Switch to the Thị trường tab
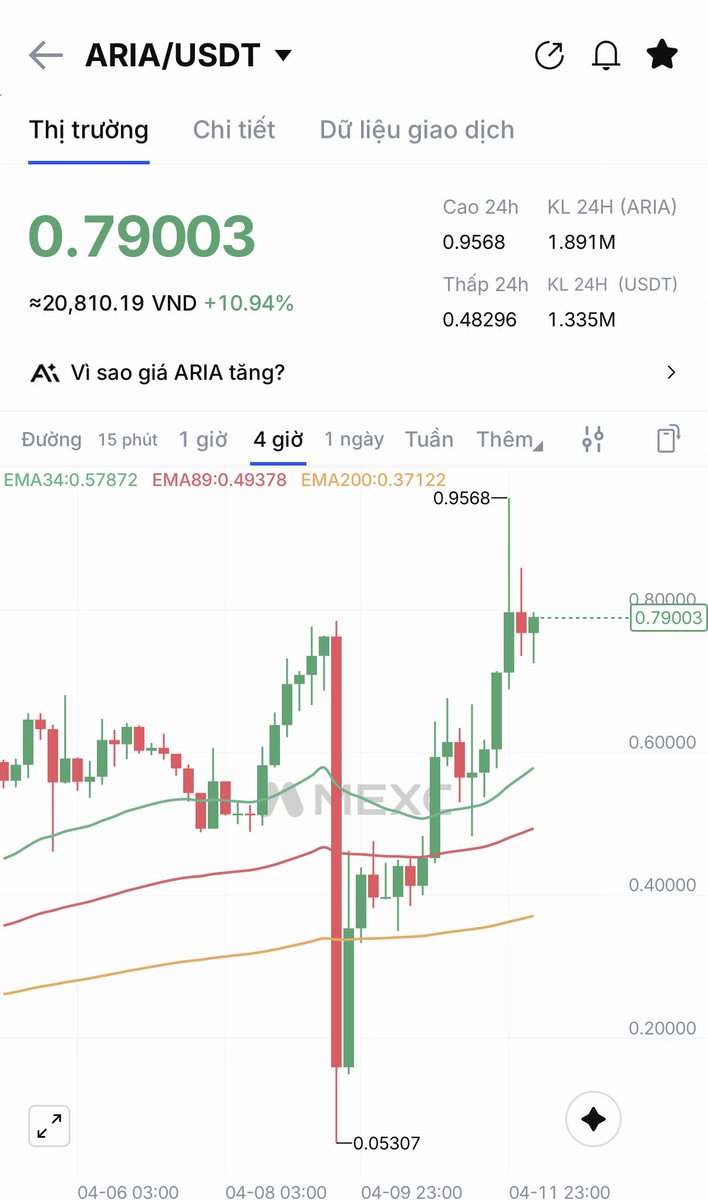Image resolution: width=708 pixels, height=1200 pixels. (x=88, y=130)
